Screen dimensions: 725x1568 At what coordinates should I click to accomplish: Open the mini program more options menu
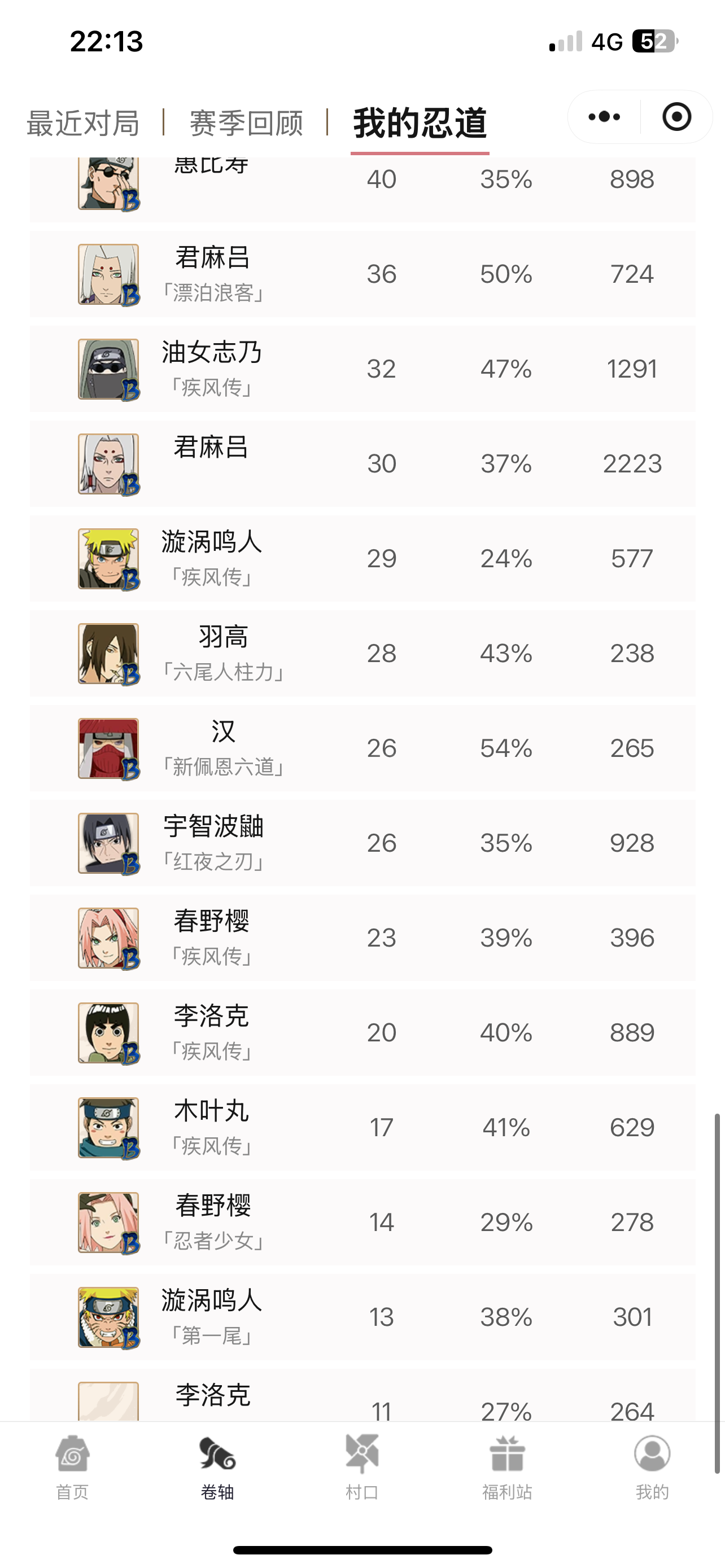coord(604,117)
